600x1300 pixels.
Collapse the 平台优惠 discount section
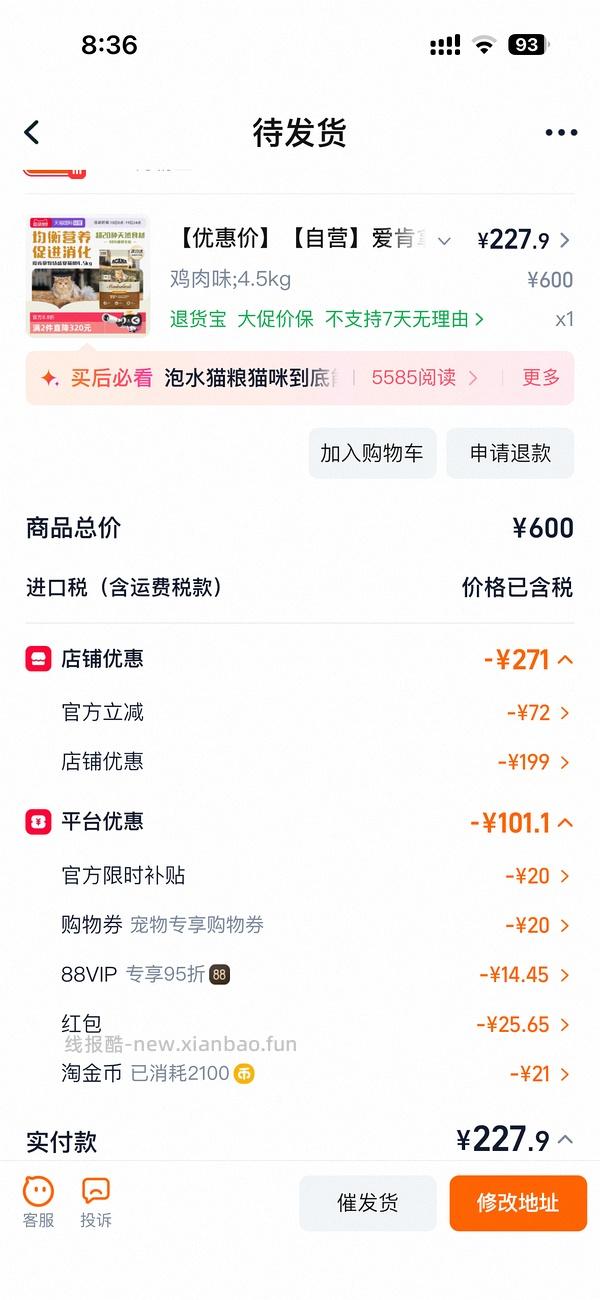[x=565, y=823]
